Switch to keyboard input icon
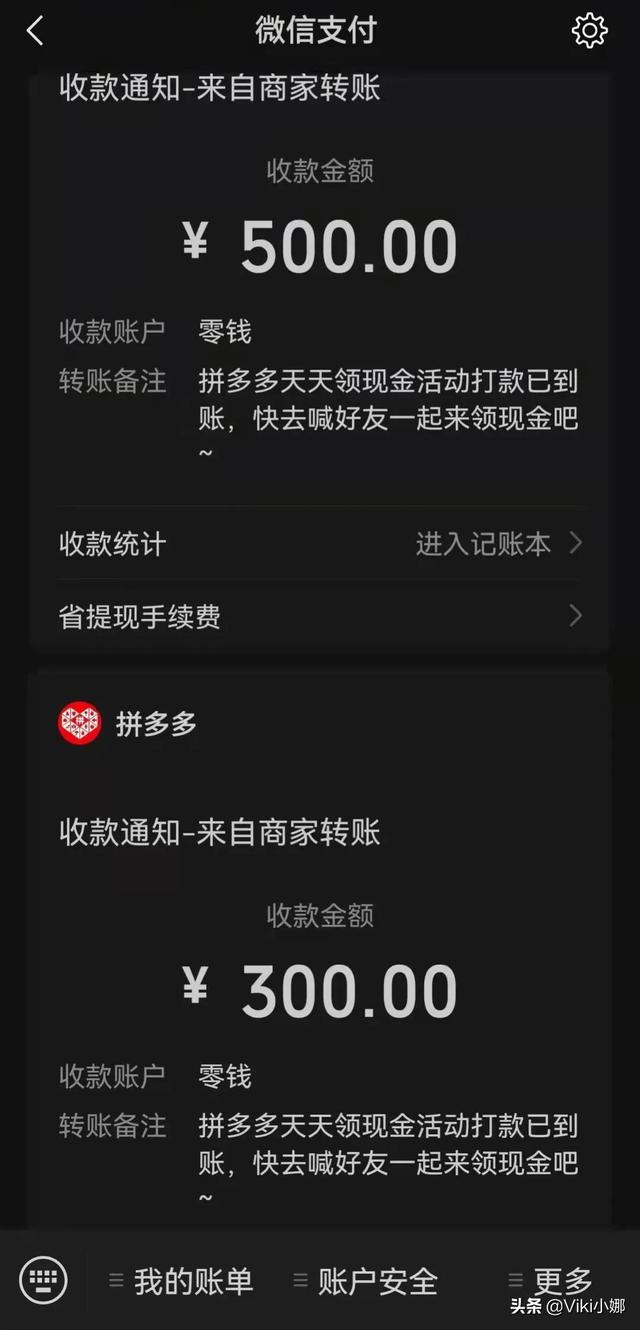Screen dimensions: 640x1330 [43, 1280]
